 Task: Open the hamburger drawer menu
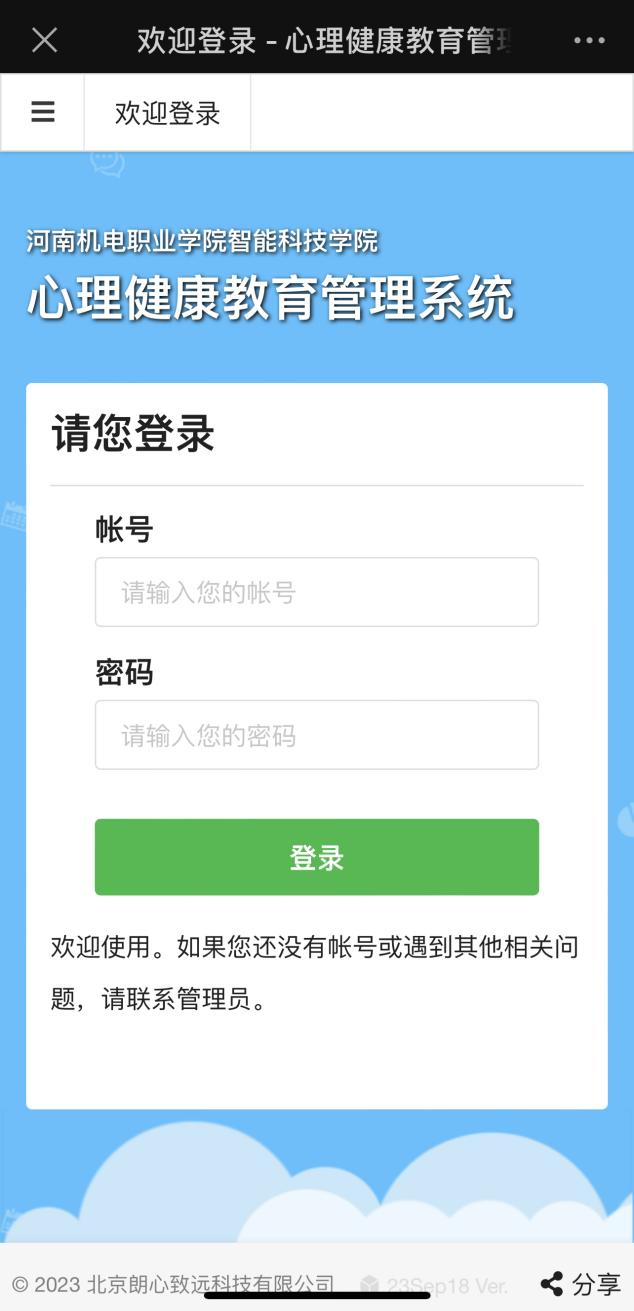pyautogui.click(x=43, y=112)
